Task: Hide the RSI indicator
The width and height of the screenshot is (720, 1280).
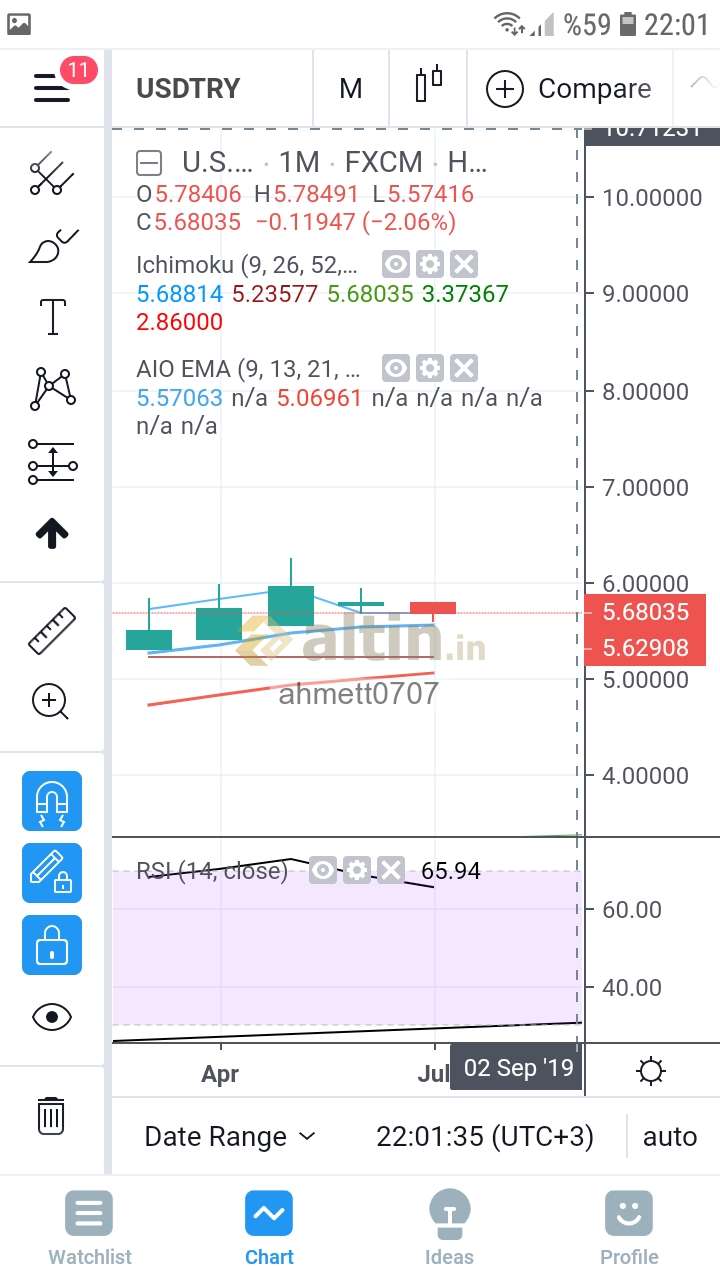Action: (323, 871)
